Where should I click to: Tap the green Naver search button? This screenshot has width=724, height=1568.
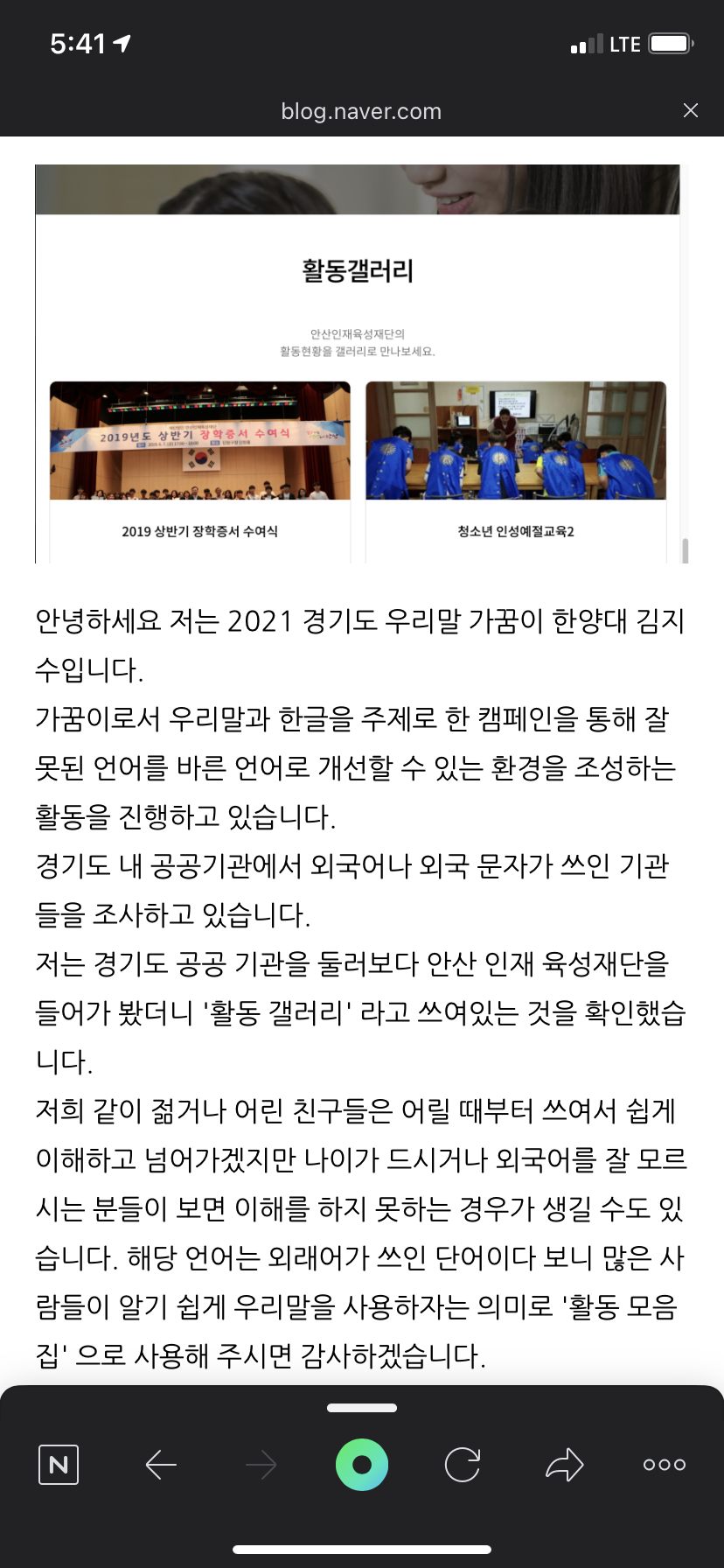361,1465
